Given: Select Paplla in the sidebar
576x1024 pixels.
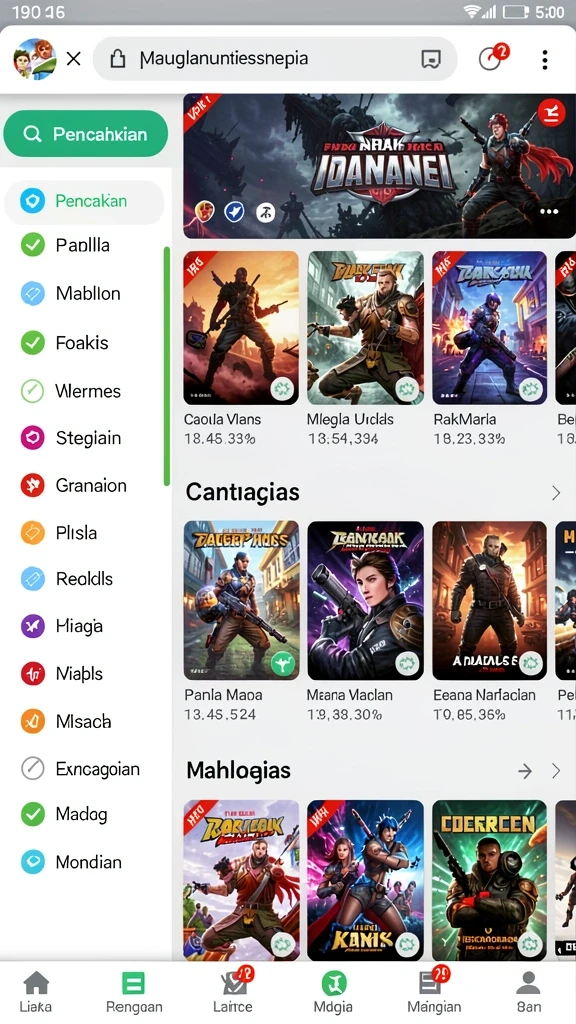Looking at the screenshot, I should (x=84, y=246).
